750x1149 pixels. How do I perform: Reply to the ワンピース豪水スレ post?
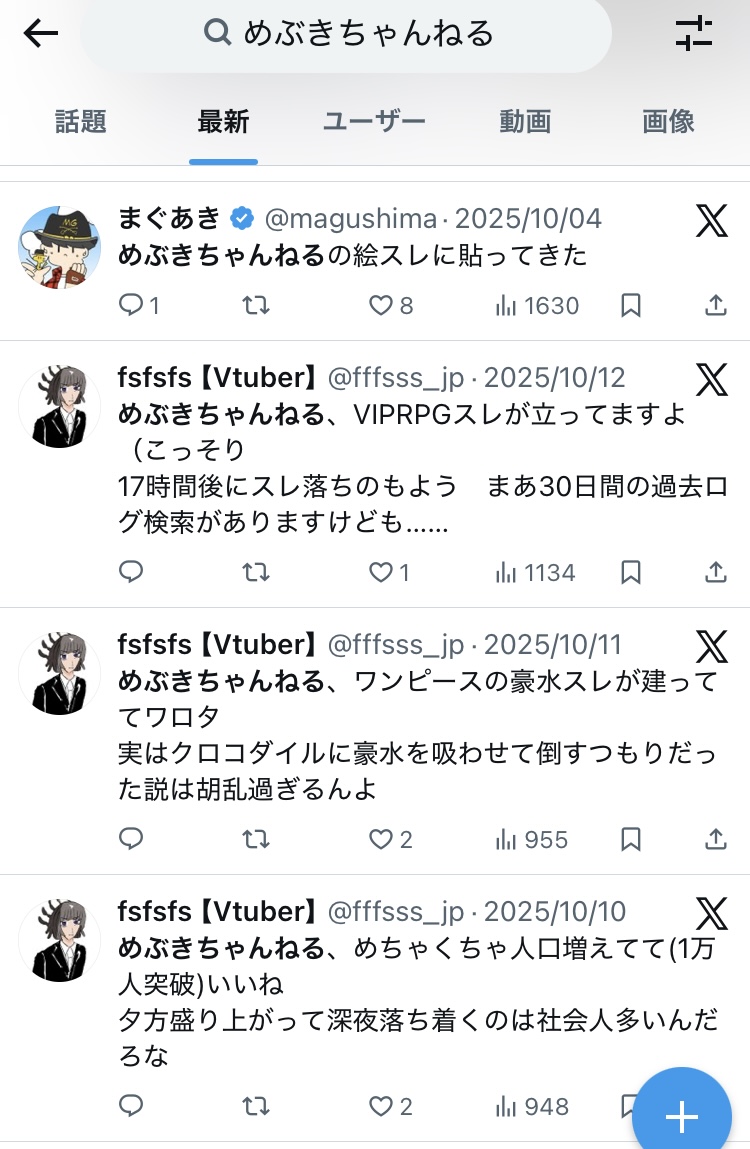pyautogui.click(x=132, y=839)
